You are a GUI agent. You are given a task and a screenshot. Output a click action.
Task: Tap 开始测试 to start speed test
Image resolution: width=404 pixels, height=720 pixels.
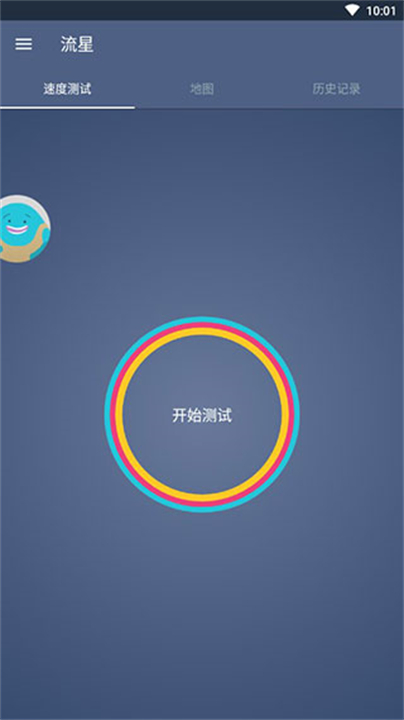[202, 415]
